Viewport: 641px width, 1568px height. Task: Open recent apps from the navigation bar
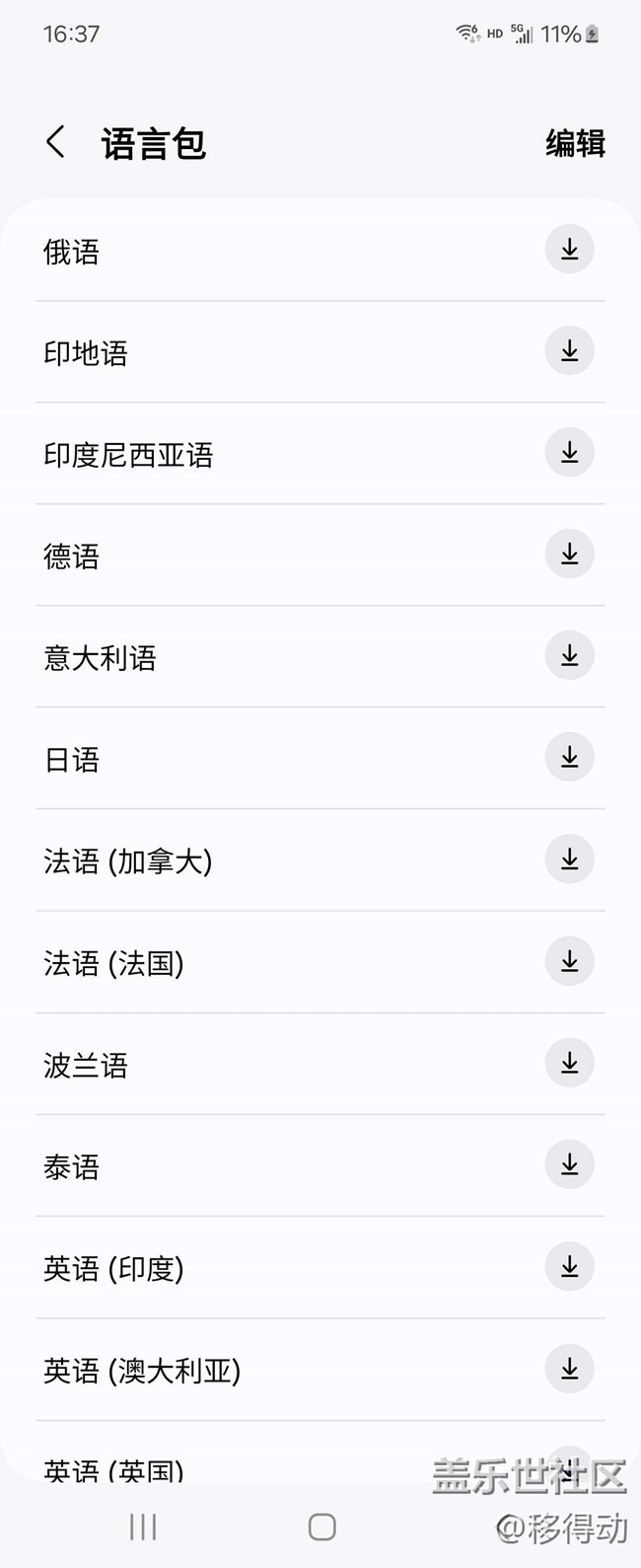(143, 1527)
